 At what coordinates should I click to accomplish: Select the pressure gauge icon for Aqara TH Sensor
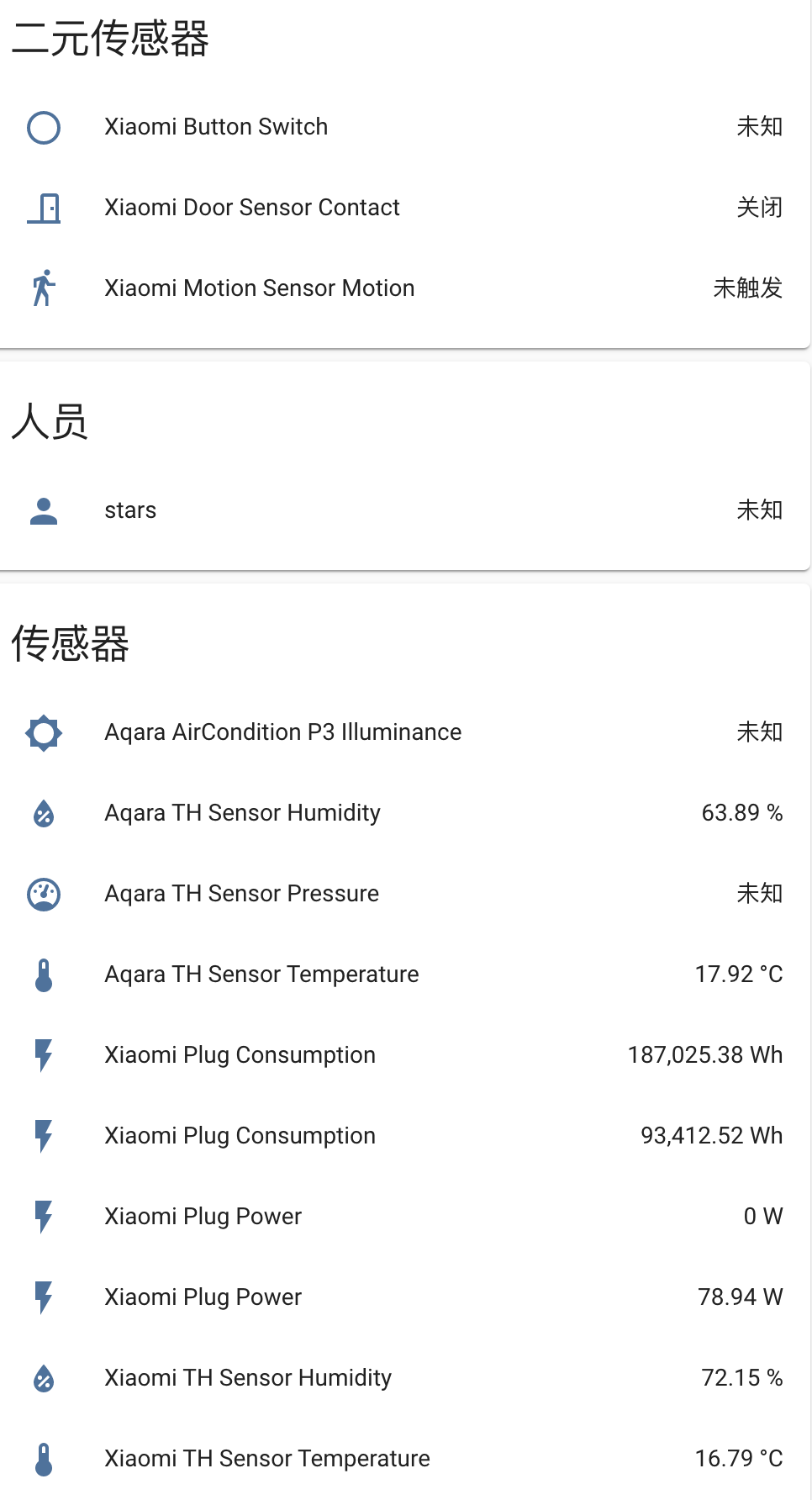tap(43, 894)
